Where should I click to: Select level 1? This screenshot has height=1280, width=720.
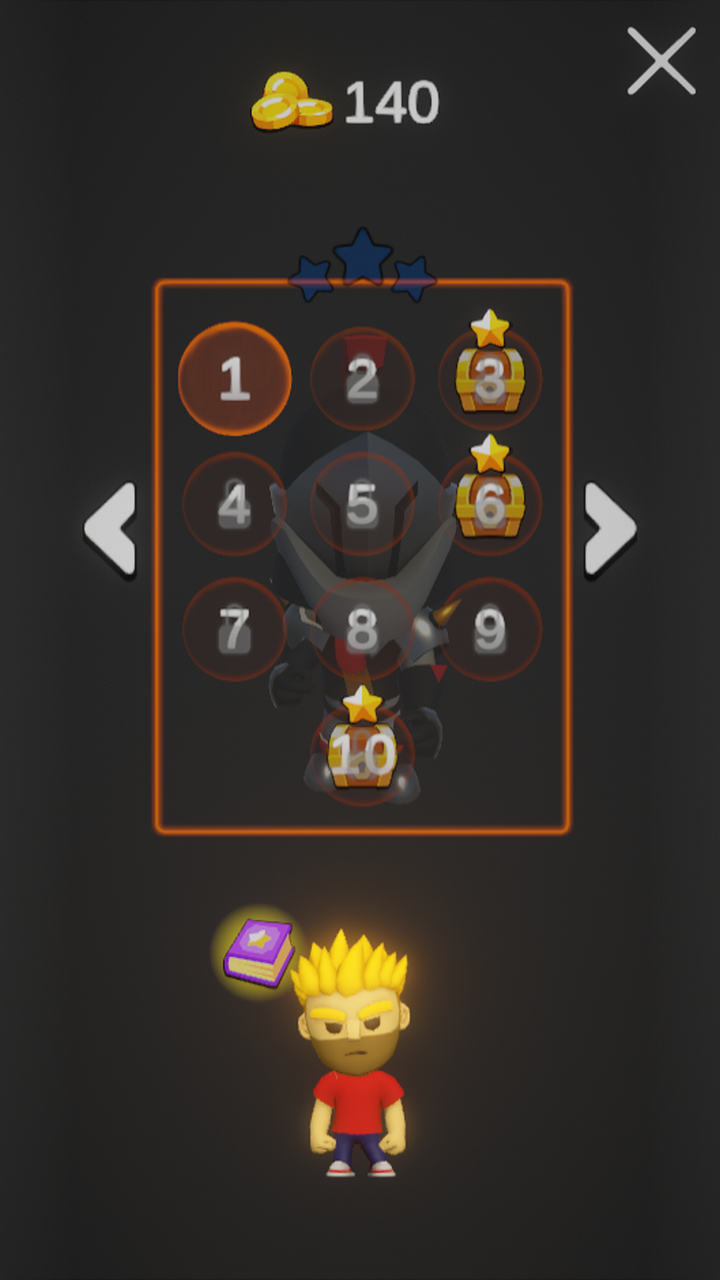(x=235, y=379)
